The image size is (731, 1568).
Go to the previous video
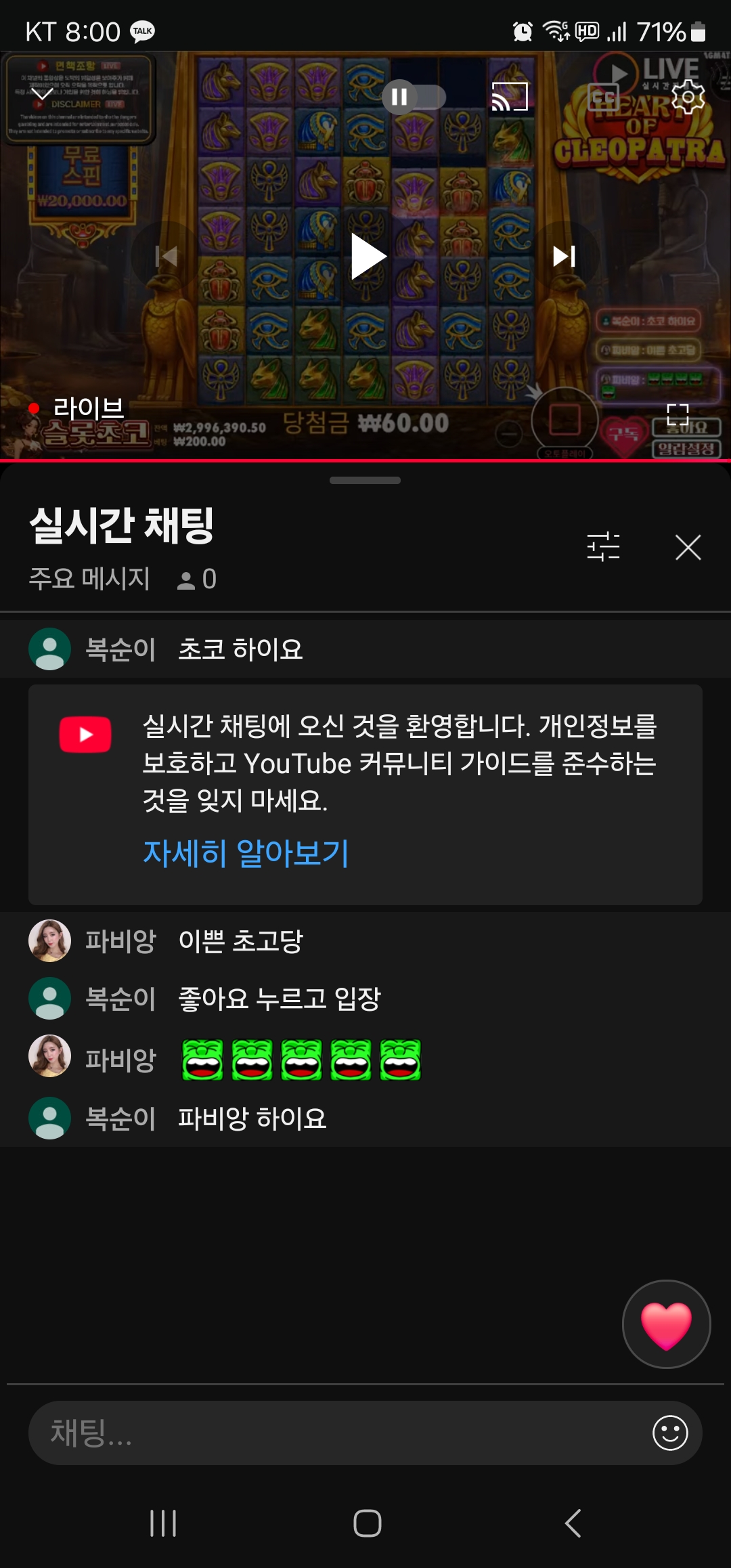(167, 256)
